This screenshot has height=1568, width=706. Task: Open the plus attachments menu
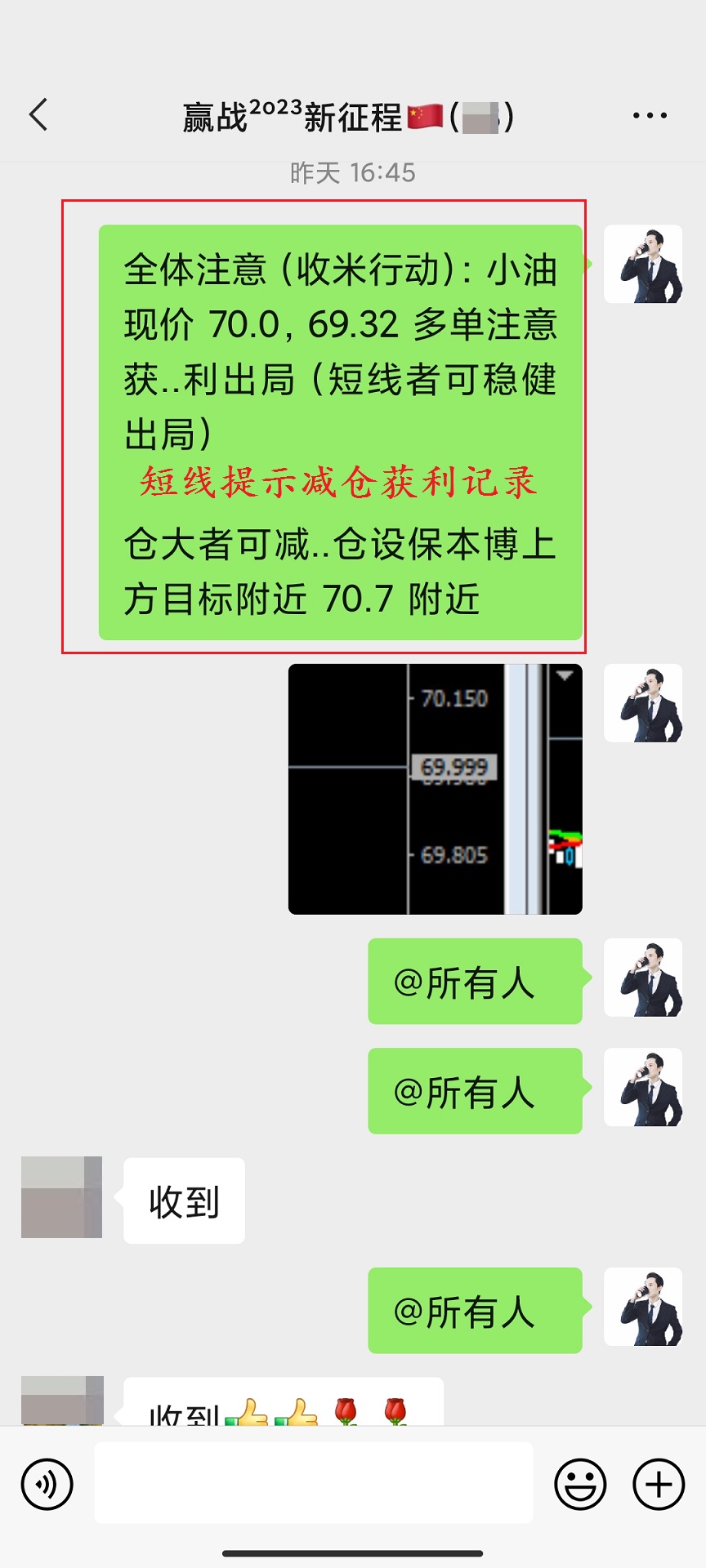pyautogui.click(x=659, y=1484)
